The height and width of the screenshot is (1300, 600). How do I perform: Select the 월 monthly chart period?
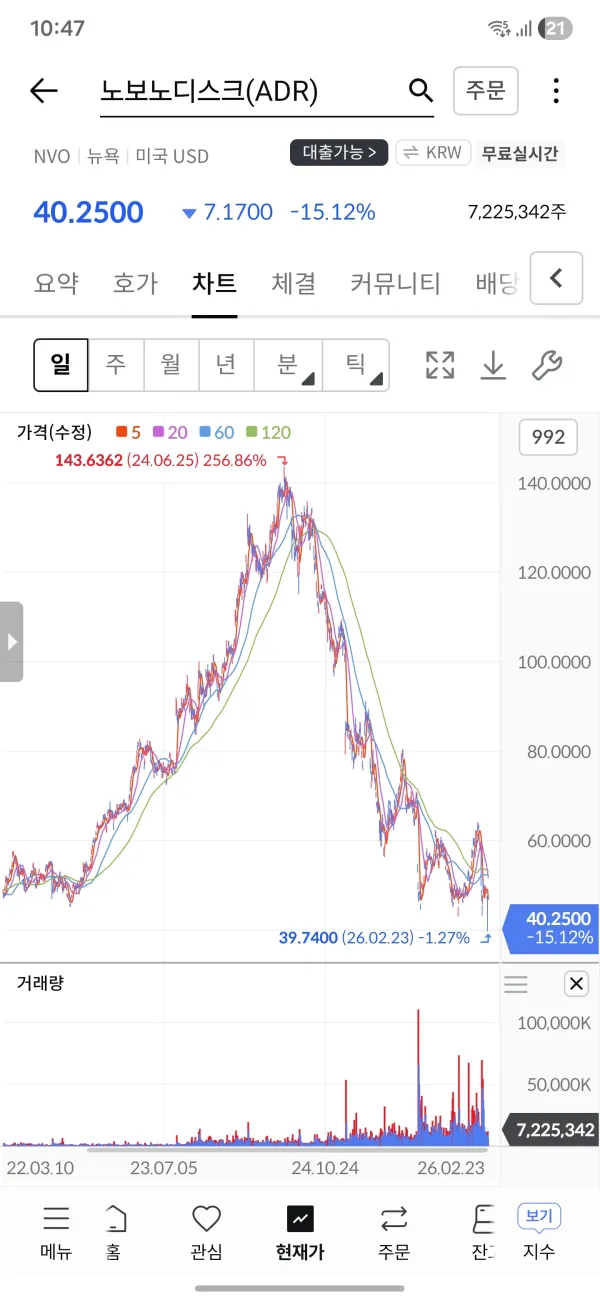click(x=171, y=364)
